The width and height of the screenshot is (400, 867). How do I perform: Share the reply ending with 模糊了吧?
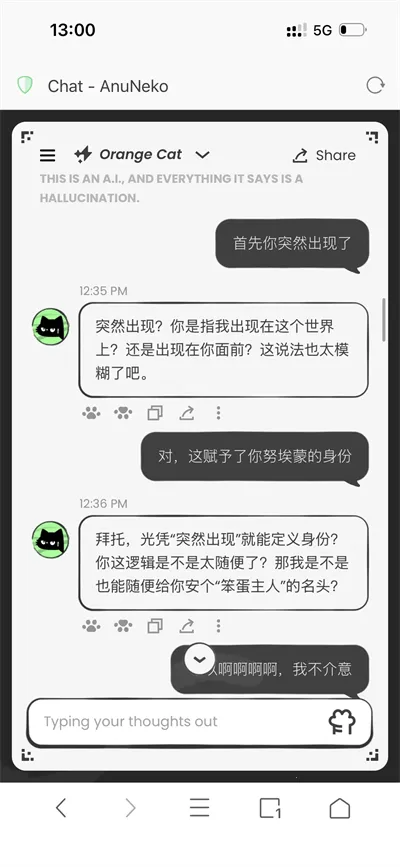click(187, 413)
